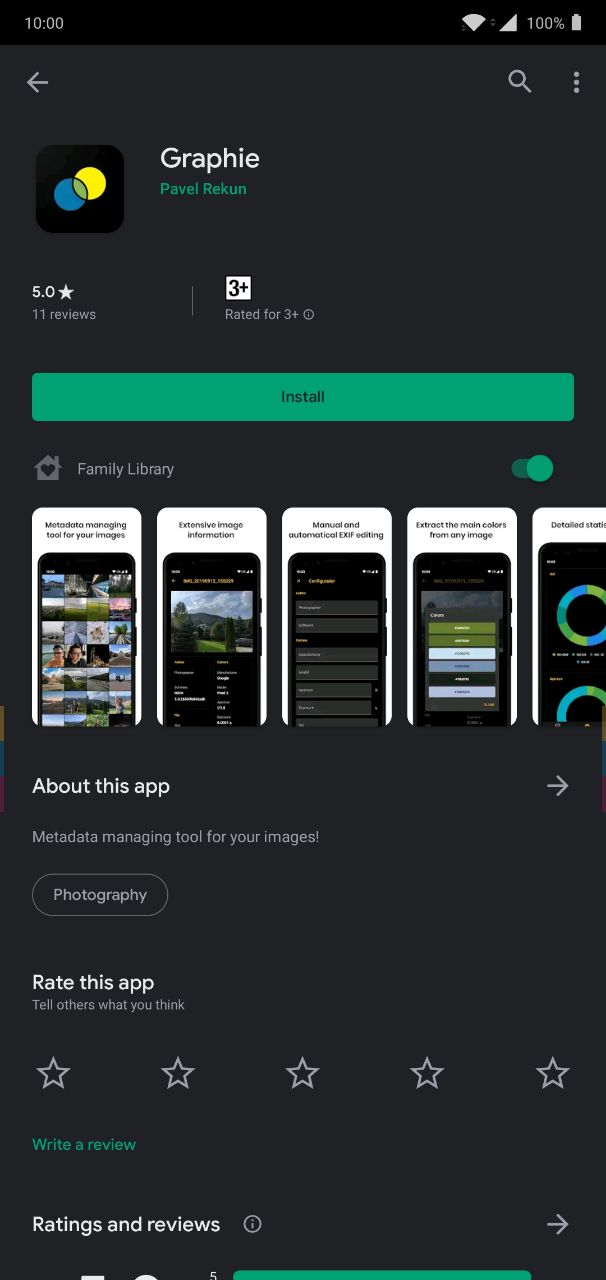
Task: Turn off the Family Library switch
Action: point(533,468)
